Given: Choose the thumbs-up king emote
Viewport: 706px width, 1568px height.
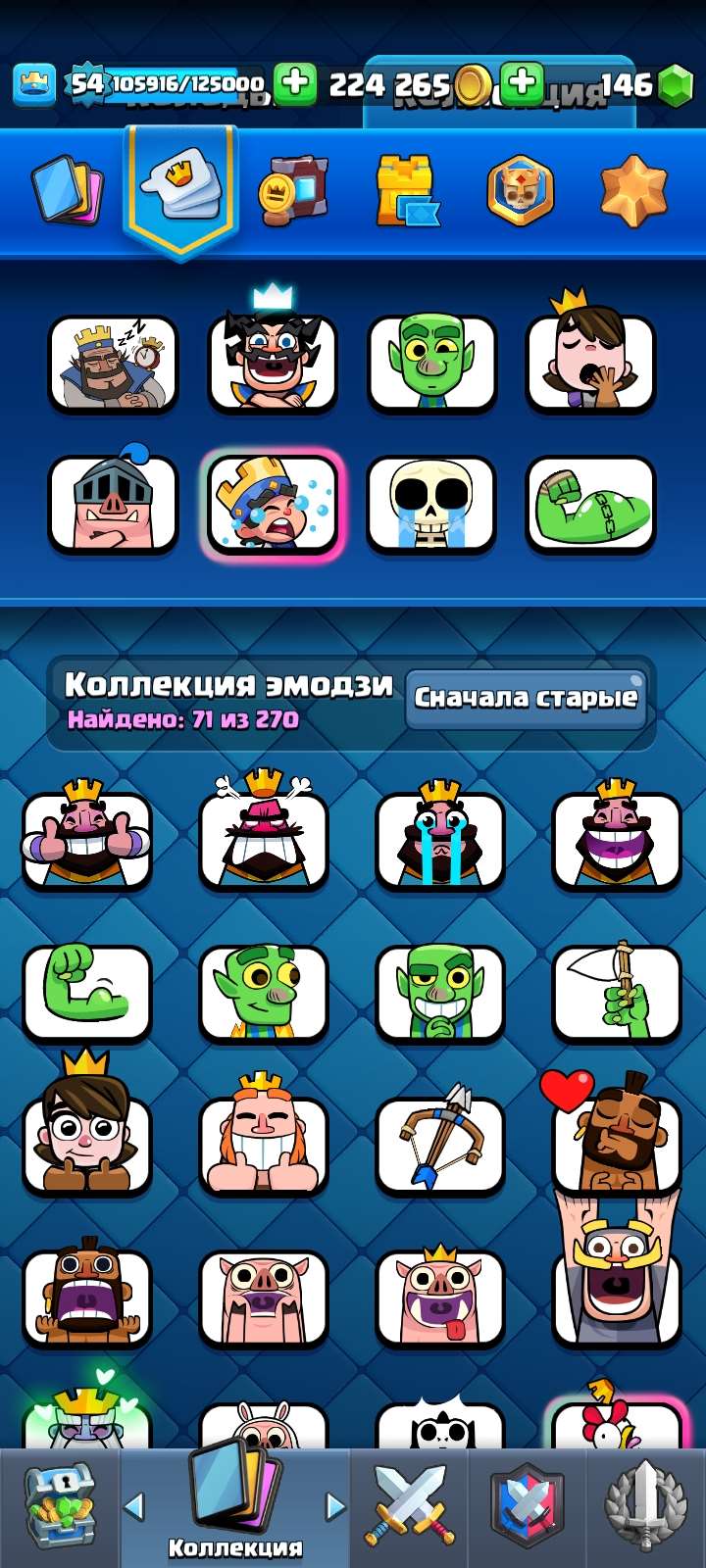Looking at the screenshot, I should click(87, 839).
